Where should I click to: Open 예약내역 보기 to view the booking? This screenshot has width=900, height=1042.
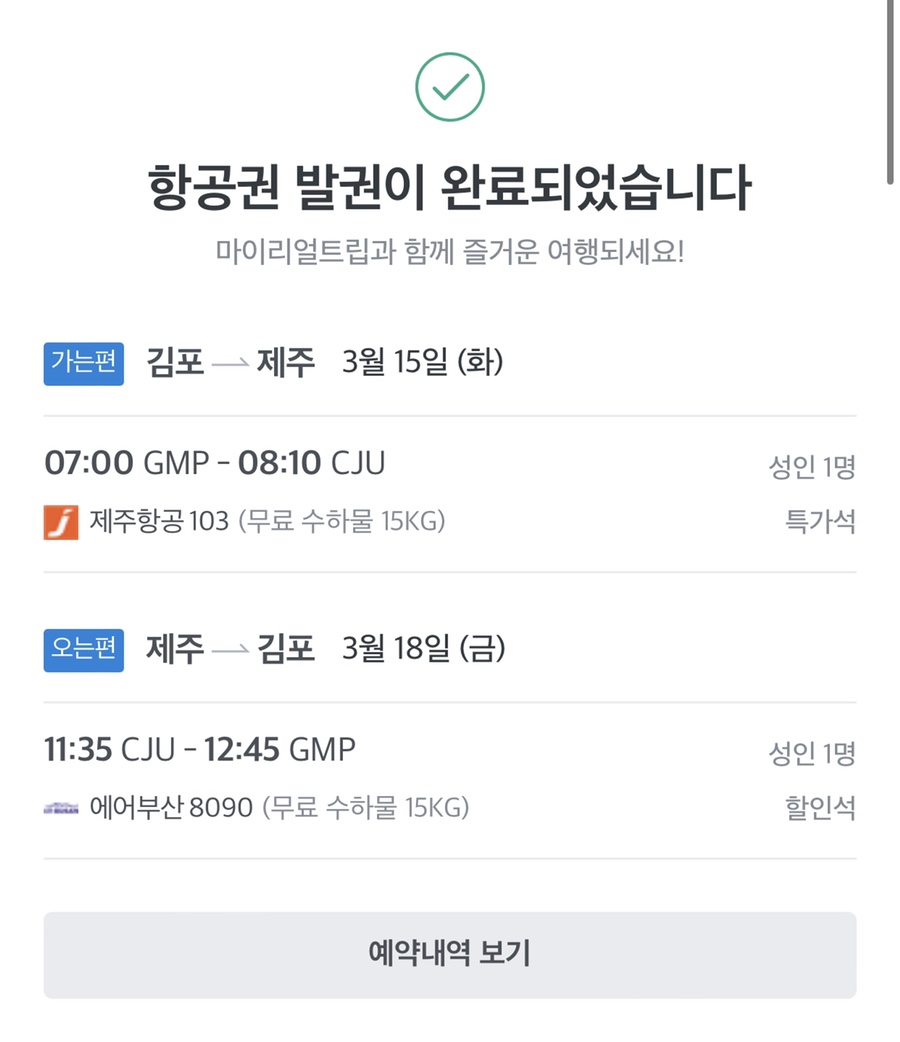[449, 954]
